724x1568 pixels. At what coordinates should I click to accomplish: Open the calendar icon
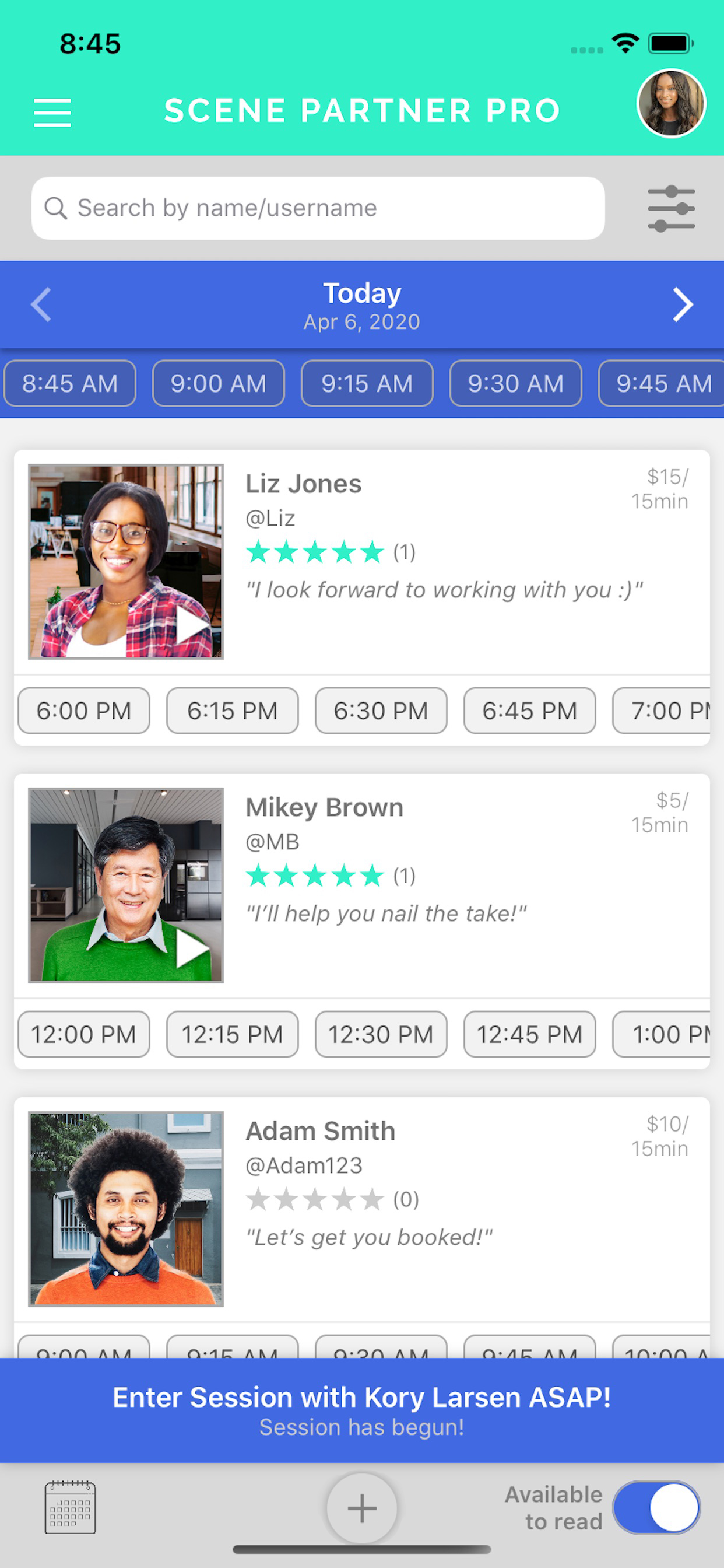click(x=70, y=1507)
